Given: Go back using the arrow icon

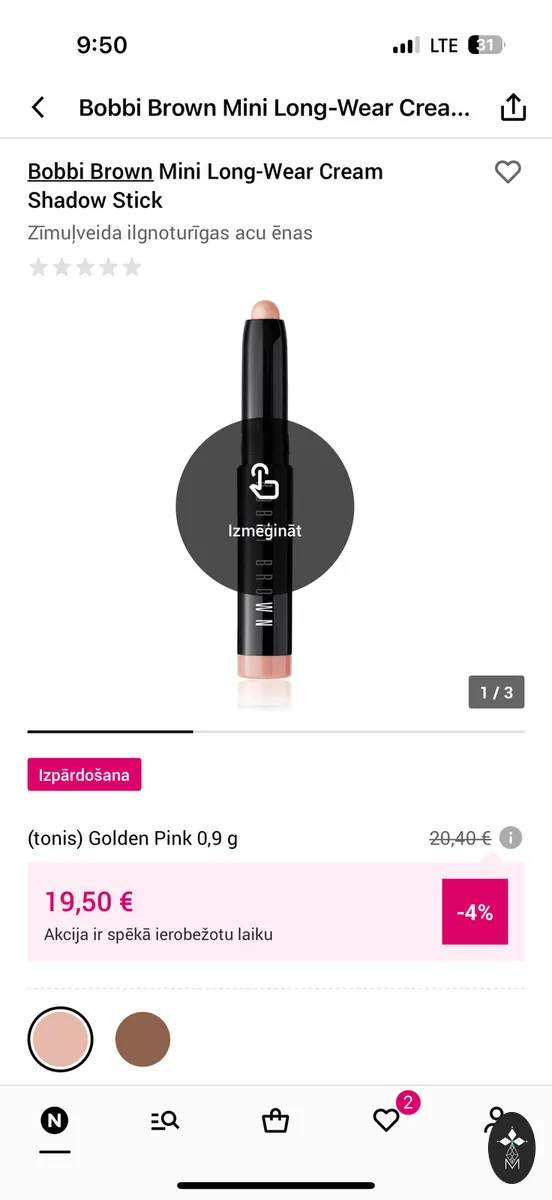Looking at the screenshot, I should click(38, 107).
